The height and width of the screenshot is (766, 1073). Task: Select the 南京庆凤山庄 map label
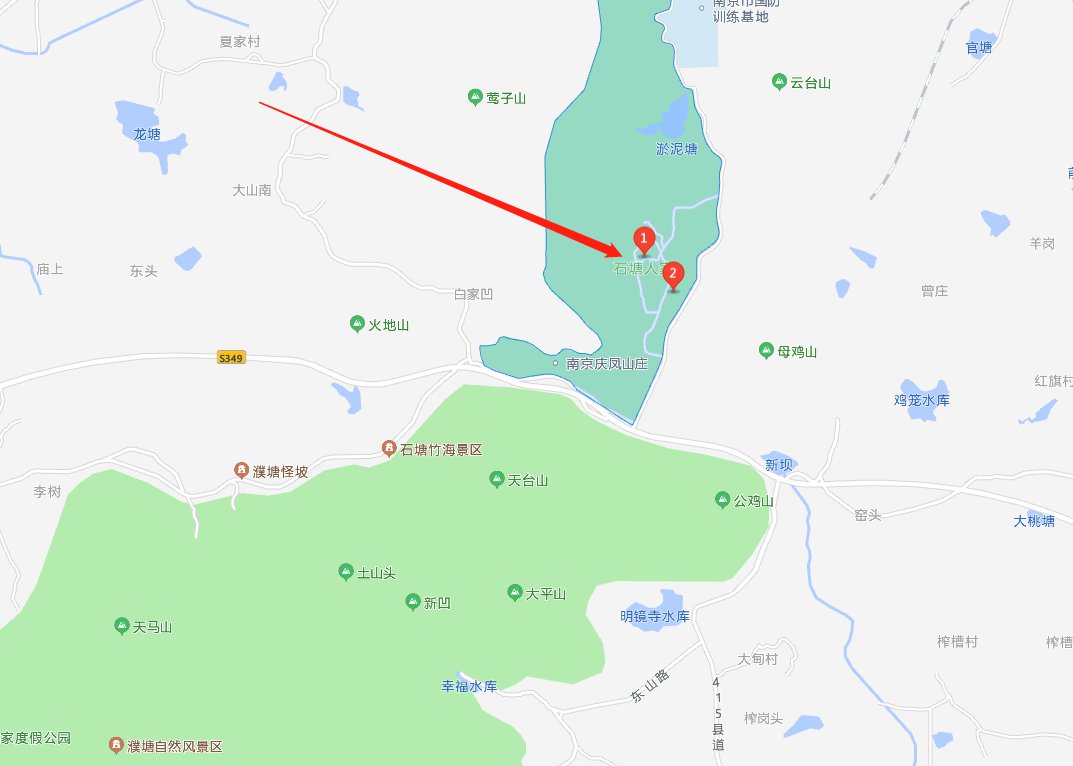pyautogui.click(x=606, y=364)
